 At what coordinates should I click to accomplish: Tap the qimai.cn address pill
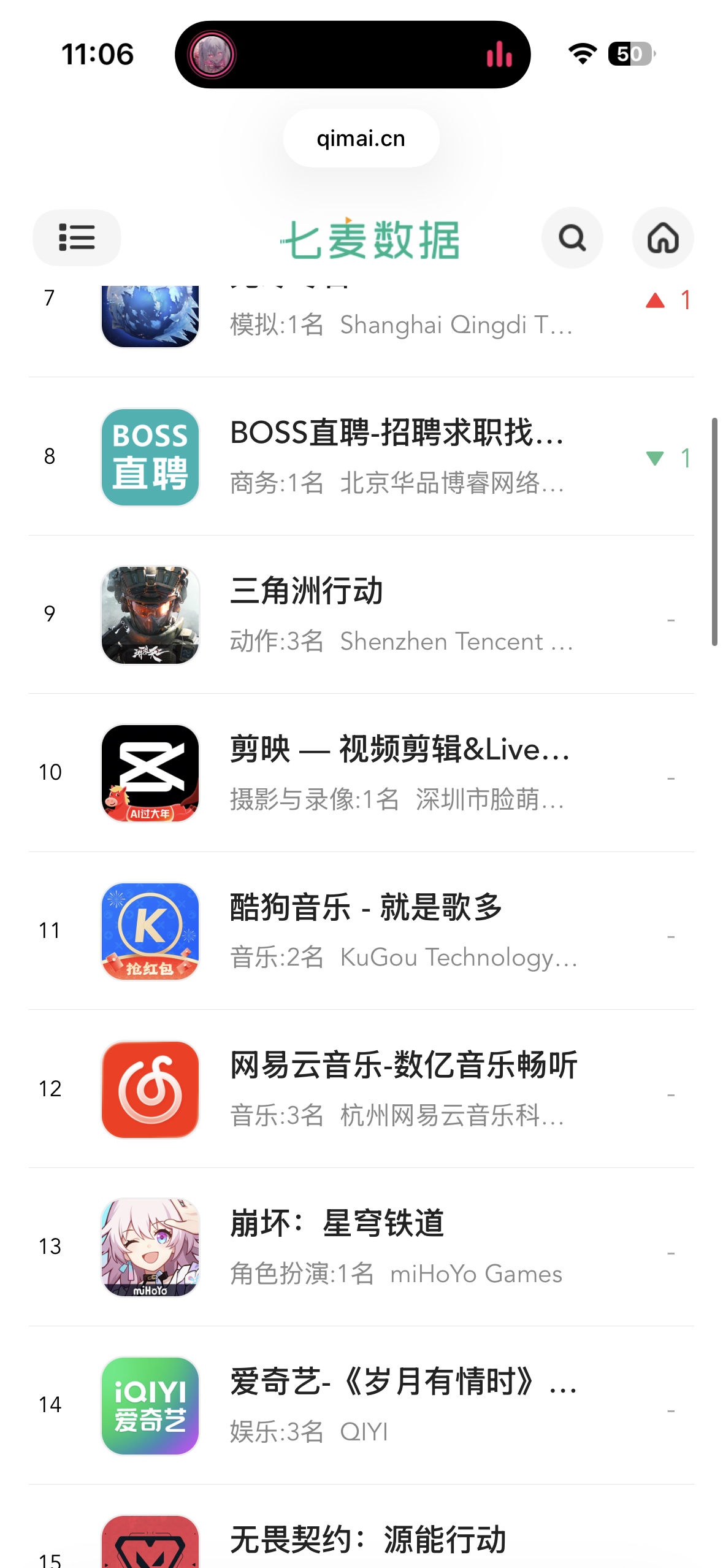(x=361, y=139)
